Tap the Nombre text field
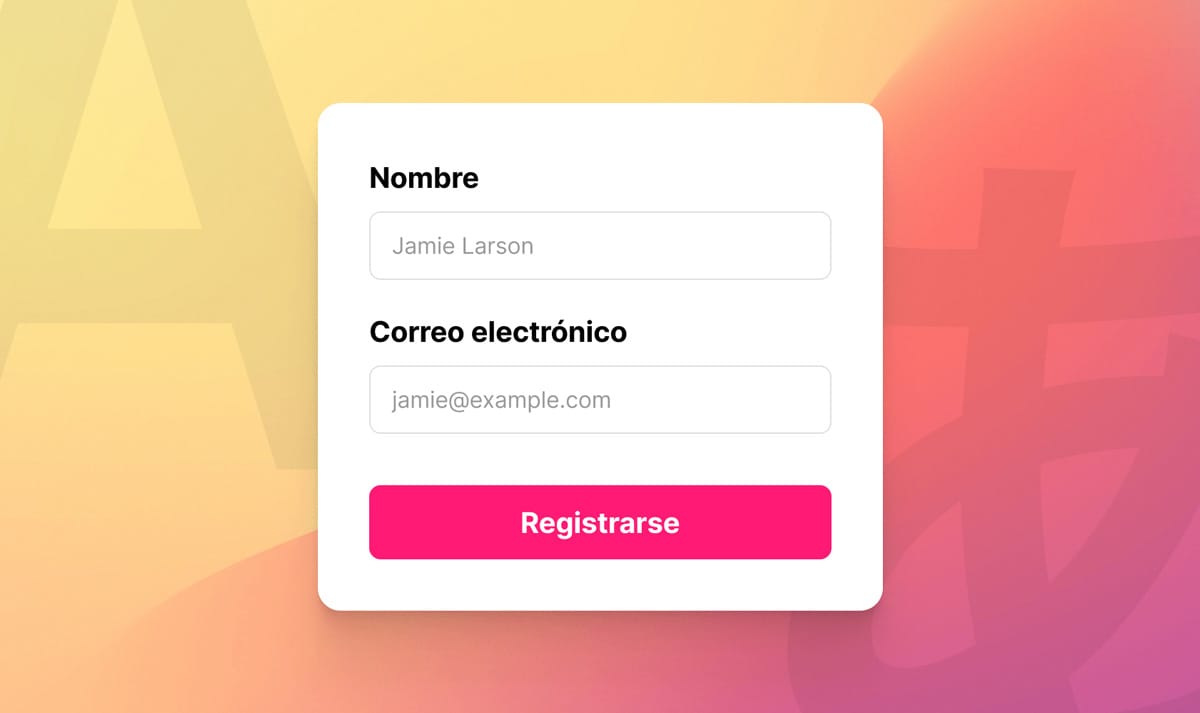Screen dimensions: 1200x713 [600, 246]
